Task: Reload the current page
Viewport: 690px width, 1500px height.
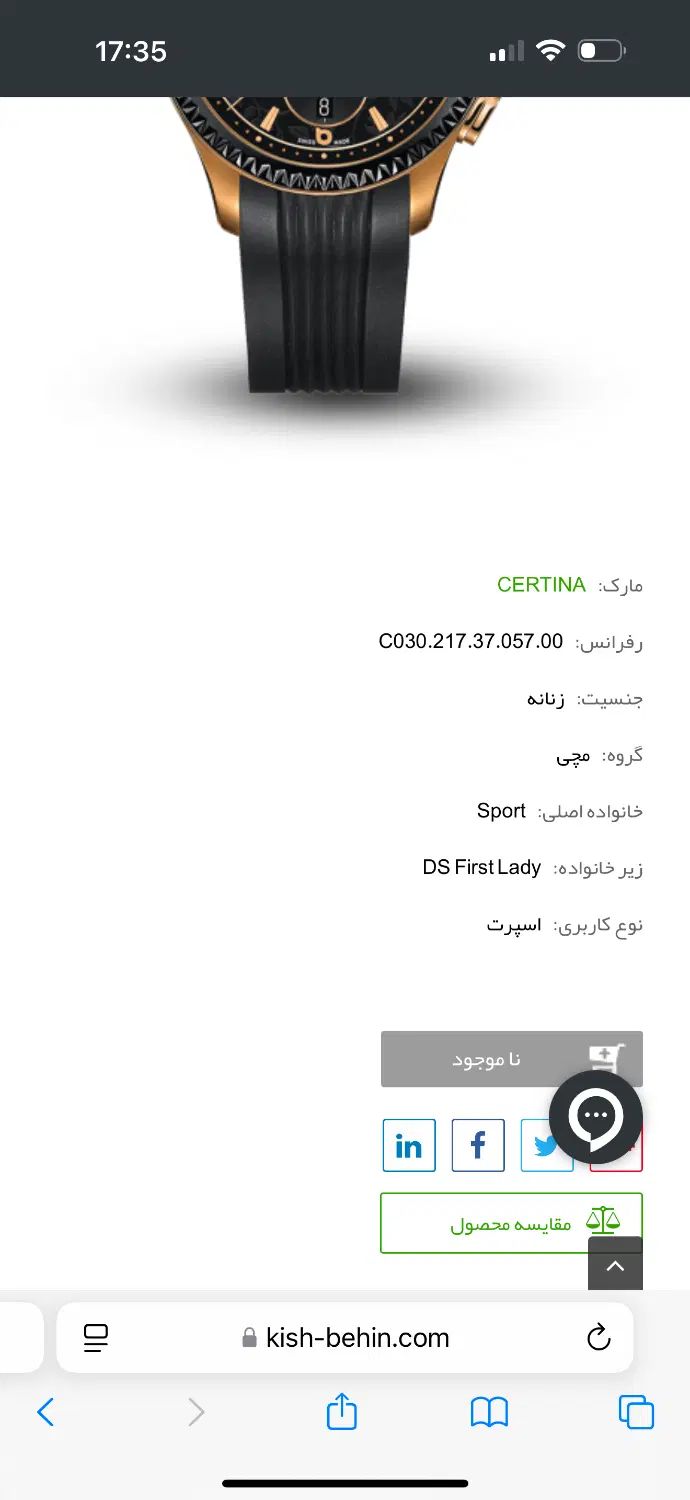Action: 598,1337
